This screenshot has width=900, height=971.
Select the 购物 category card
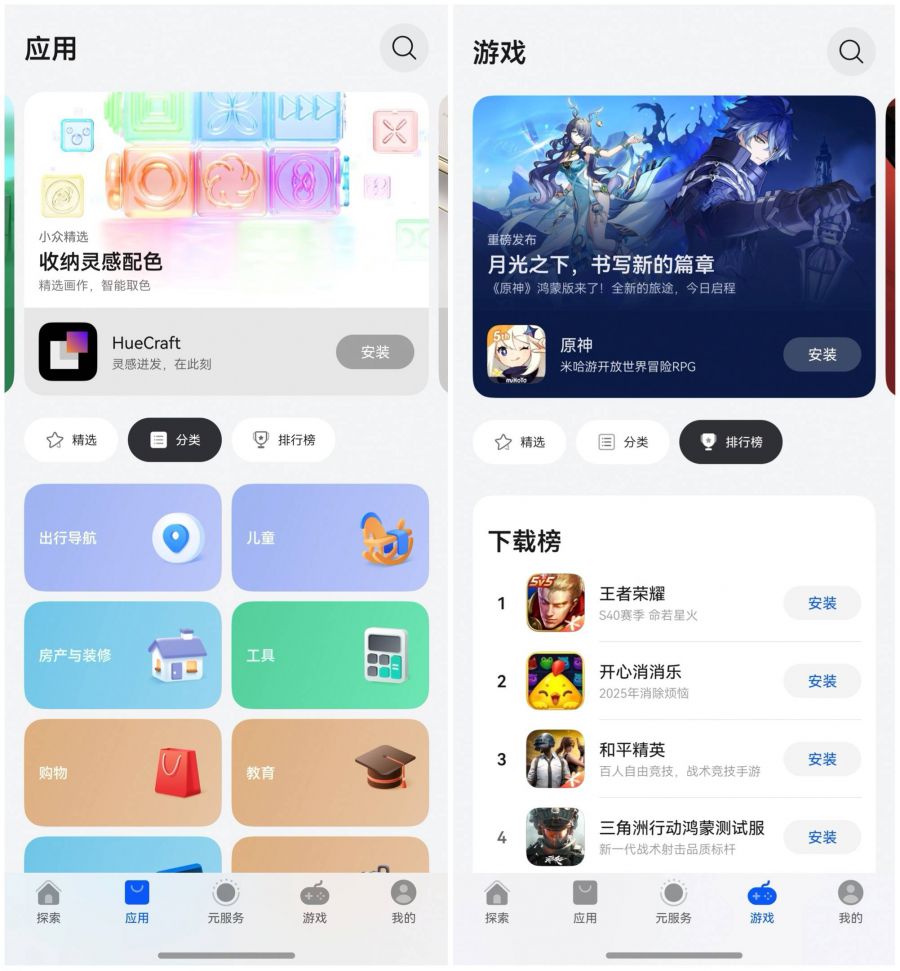pyautogui.click(x=123, y=772)
